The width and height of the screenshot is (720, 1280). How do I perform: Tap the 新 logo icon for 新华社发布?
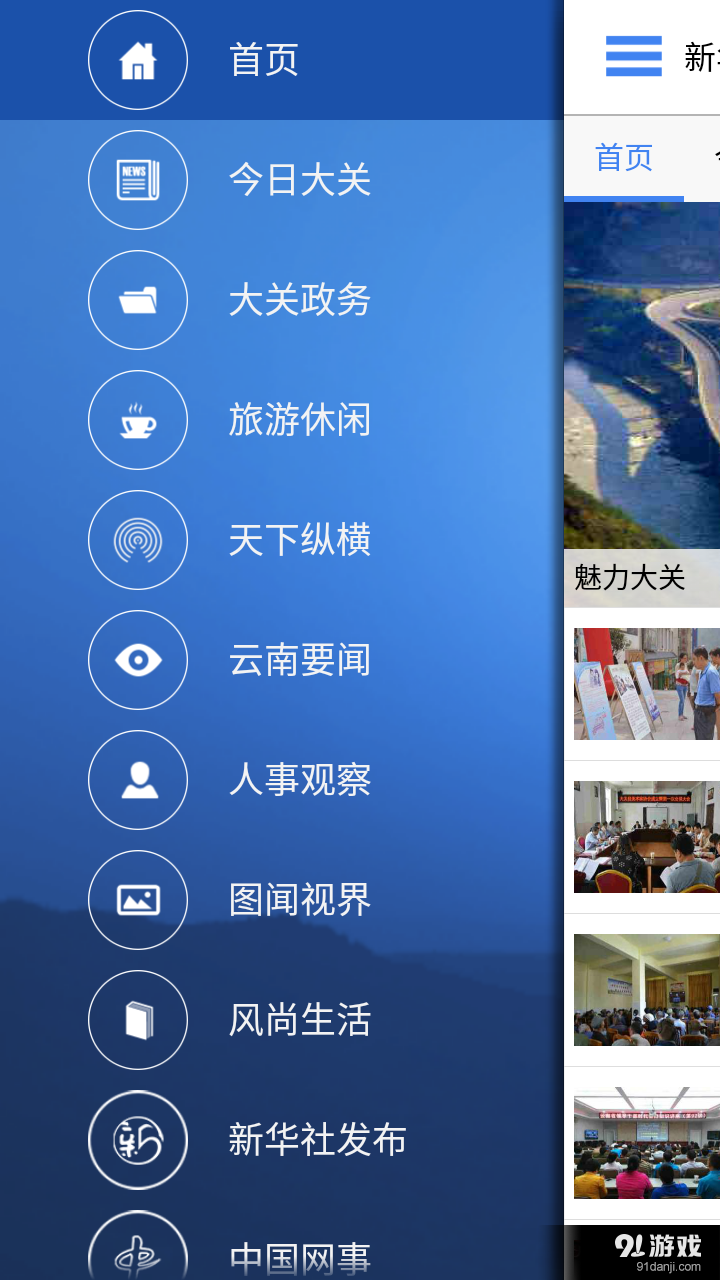pyautogui.click(x=138, y=1140)
